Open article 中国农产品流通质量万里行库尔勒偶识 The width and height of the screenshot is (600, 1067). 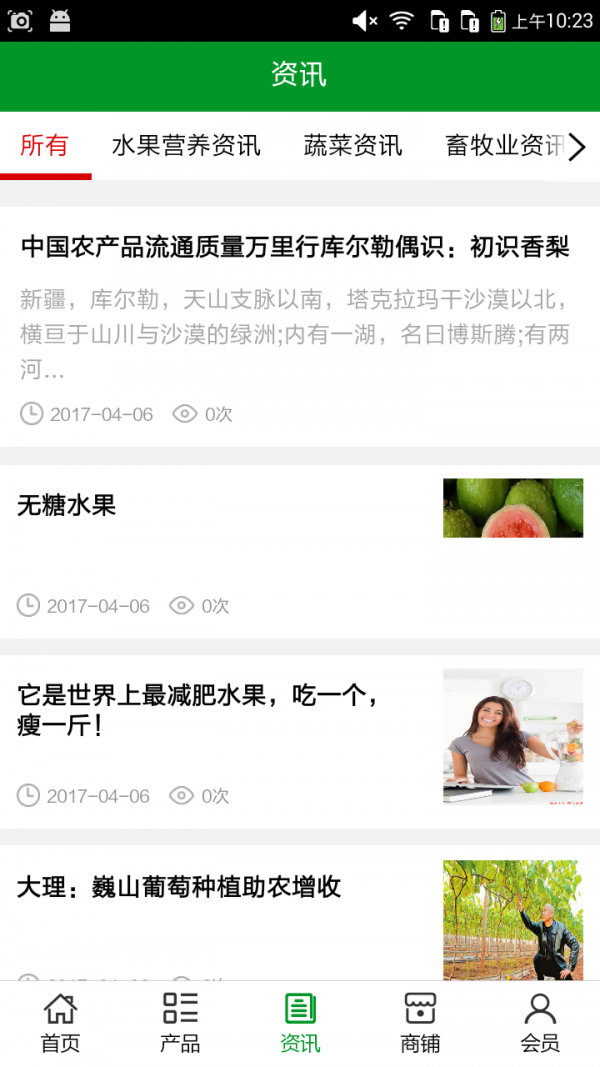pyautogui.click(x=295, y=246)
